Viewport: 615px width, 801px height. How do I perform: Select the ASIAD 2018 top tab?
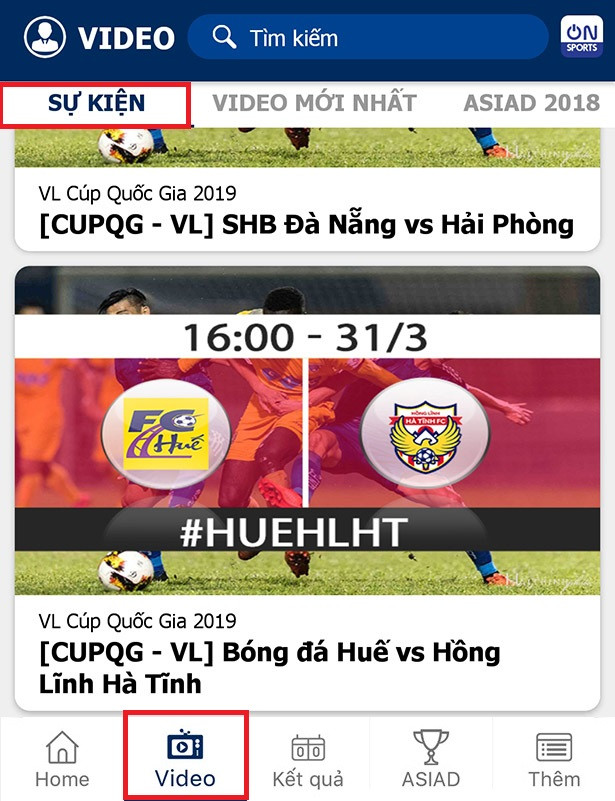click(531, 103)
